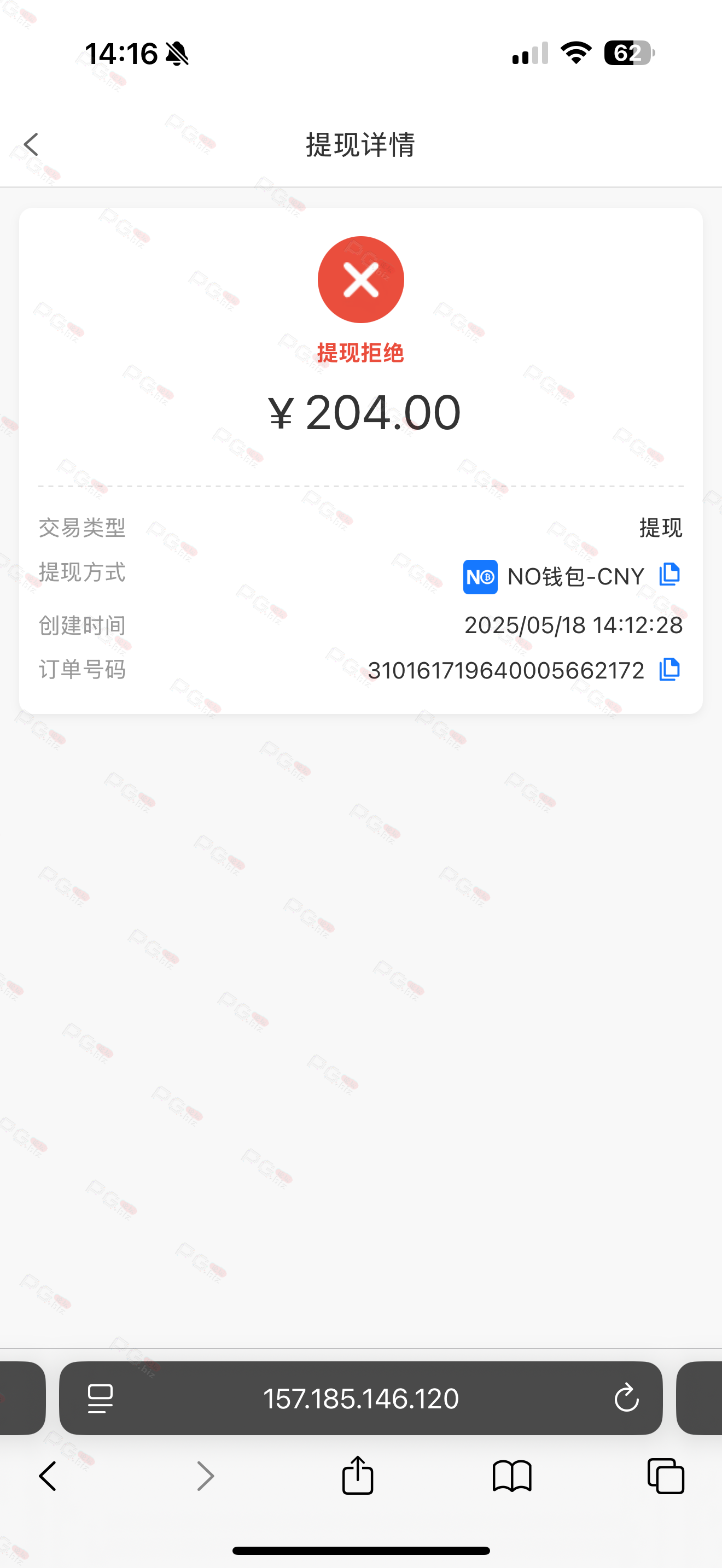Share this page from the browser
722x1568 pixels.
point(357,1475)
